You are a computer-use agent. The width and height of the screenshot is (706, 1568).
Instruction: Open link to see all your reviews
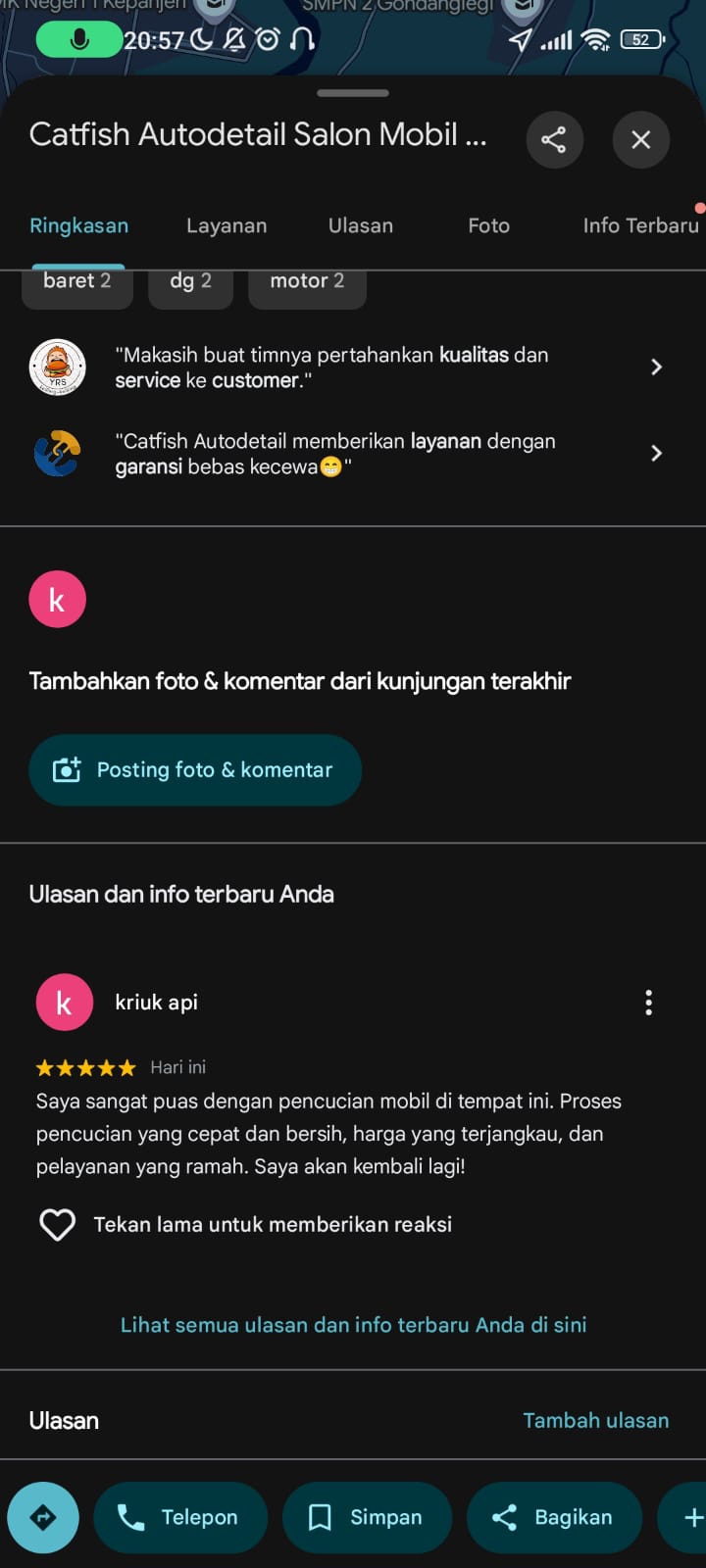coord(353,1325)
